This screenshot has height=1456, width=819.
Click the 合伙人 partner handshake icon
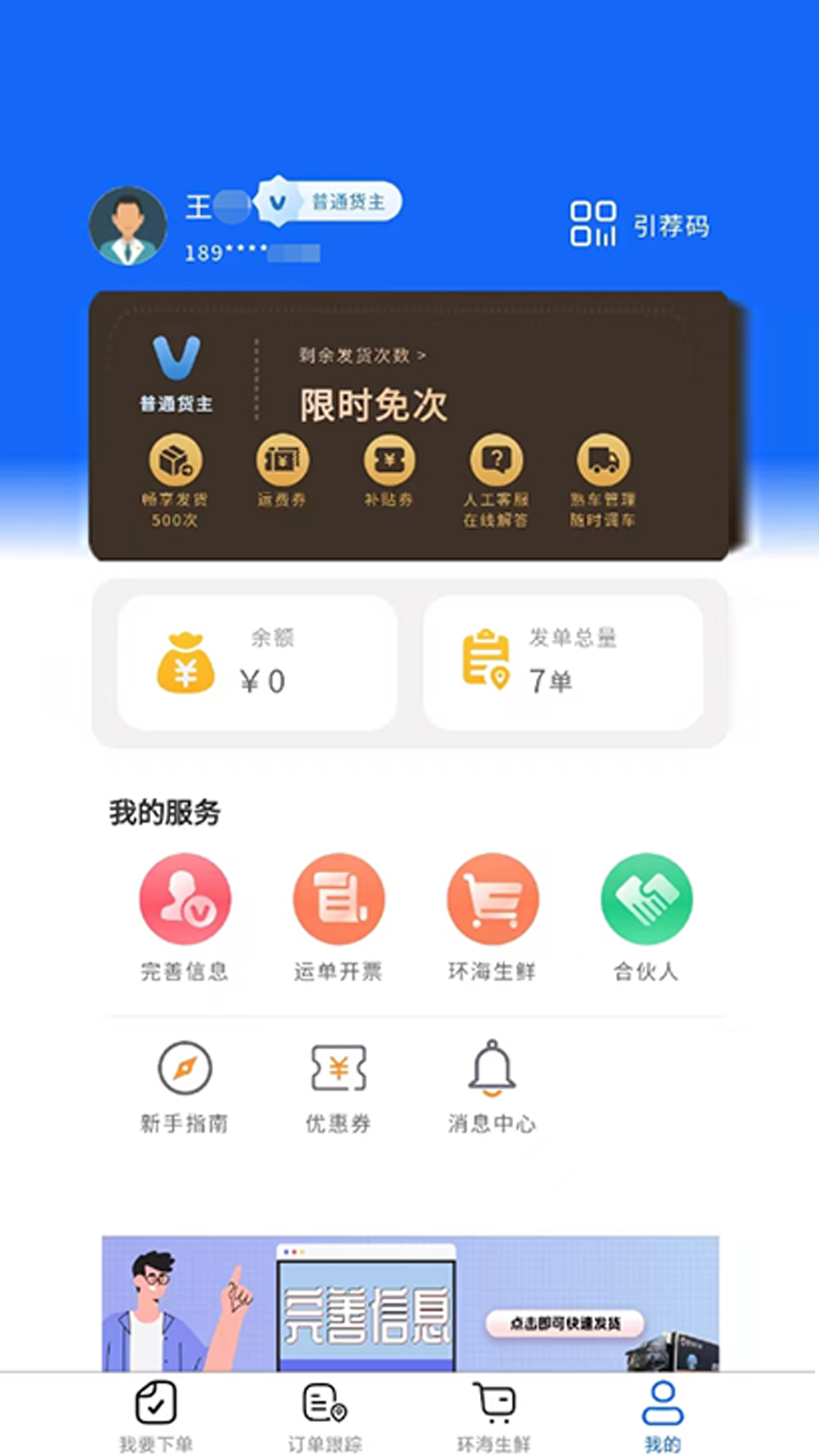645,899
